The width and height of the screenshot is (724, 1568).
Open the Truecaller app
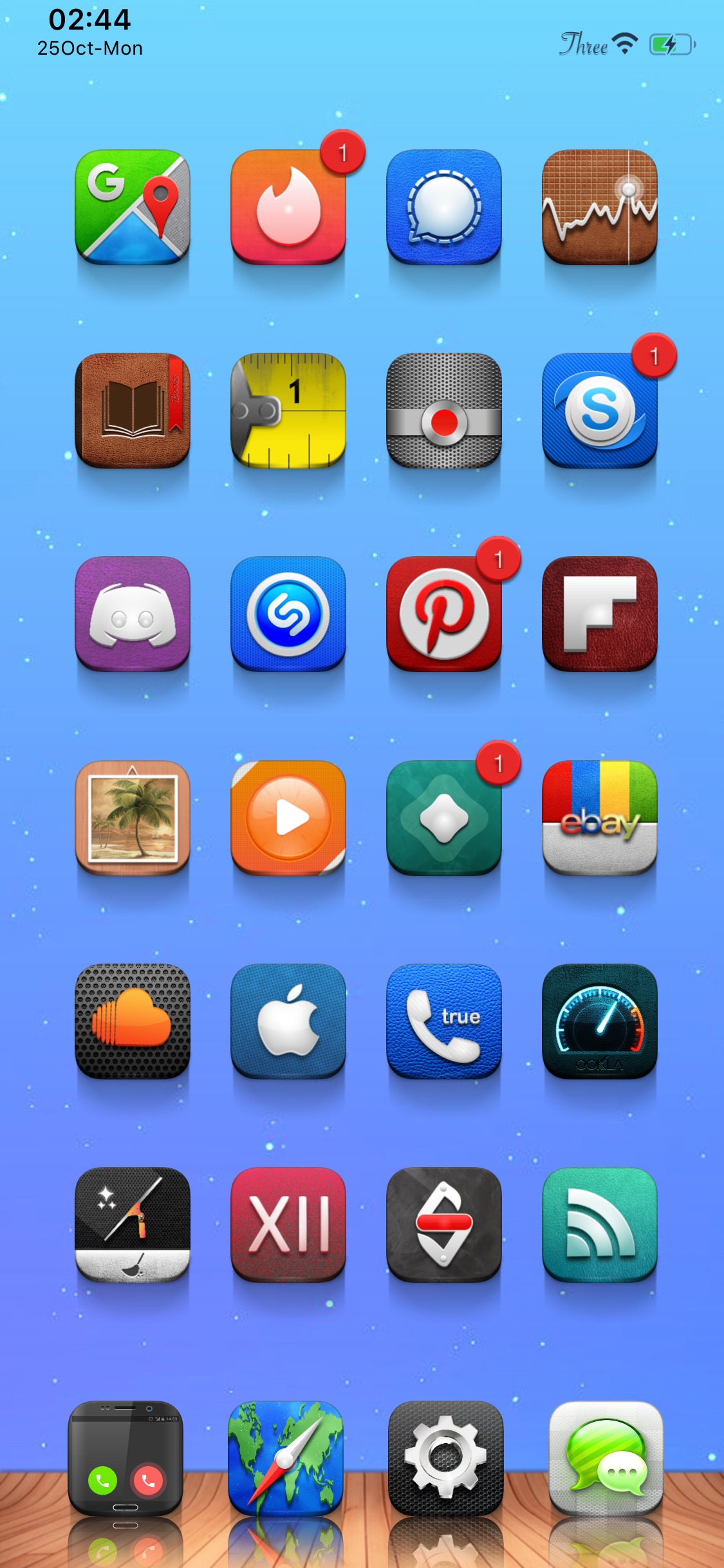444,1021
